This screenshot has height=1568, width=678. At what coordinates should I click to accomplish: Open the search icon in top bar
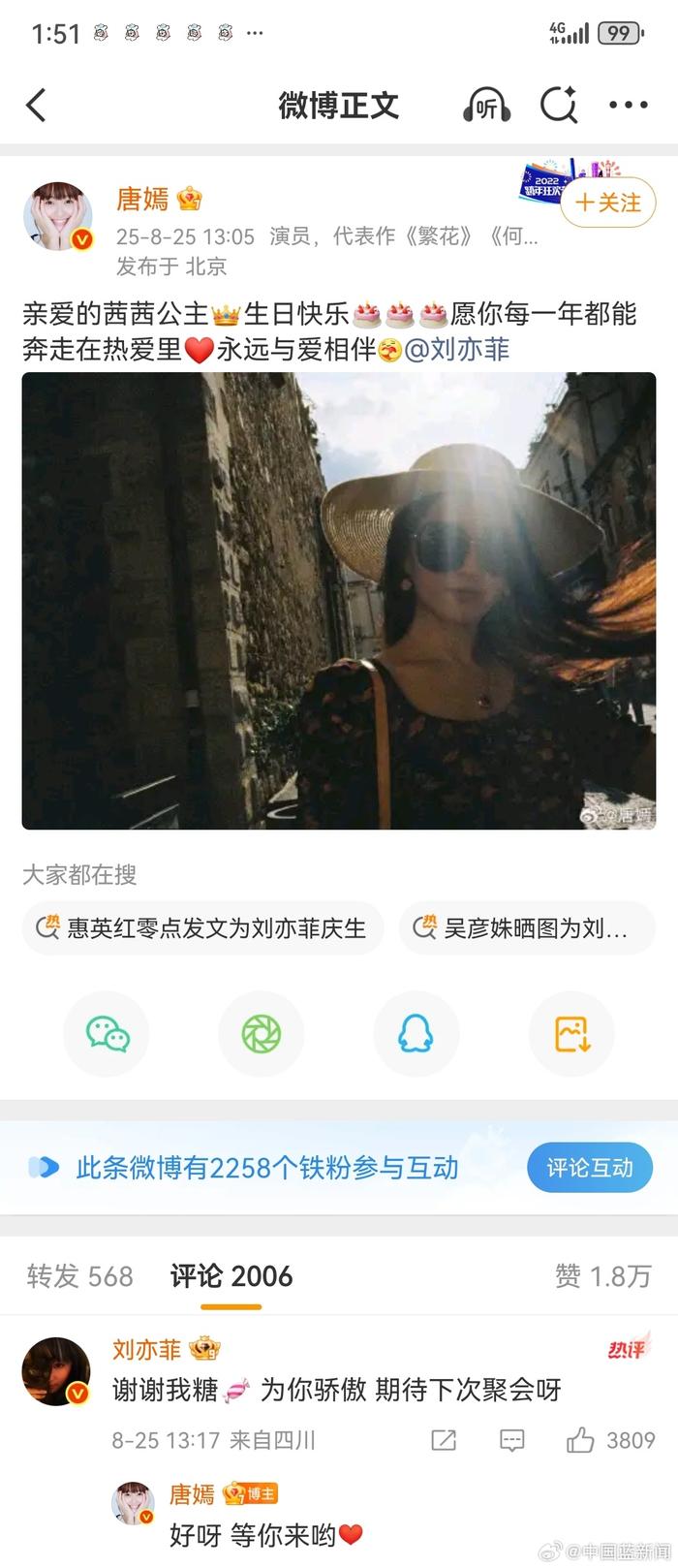(558, 105)
